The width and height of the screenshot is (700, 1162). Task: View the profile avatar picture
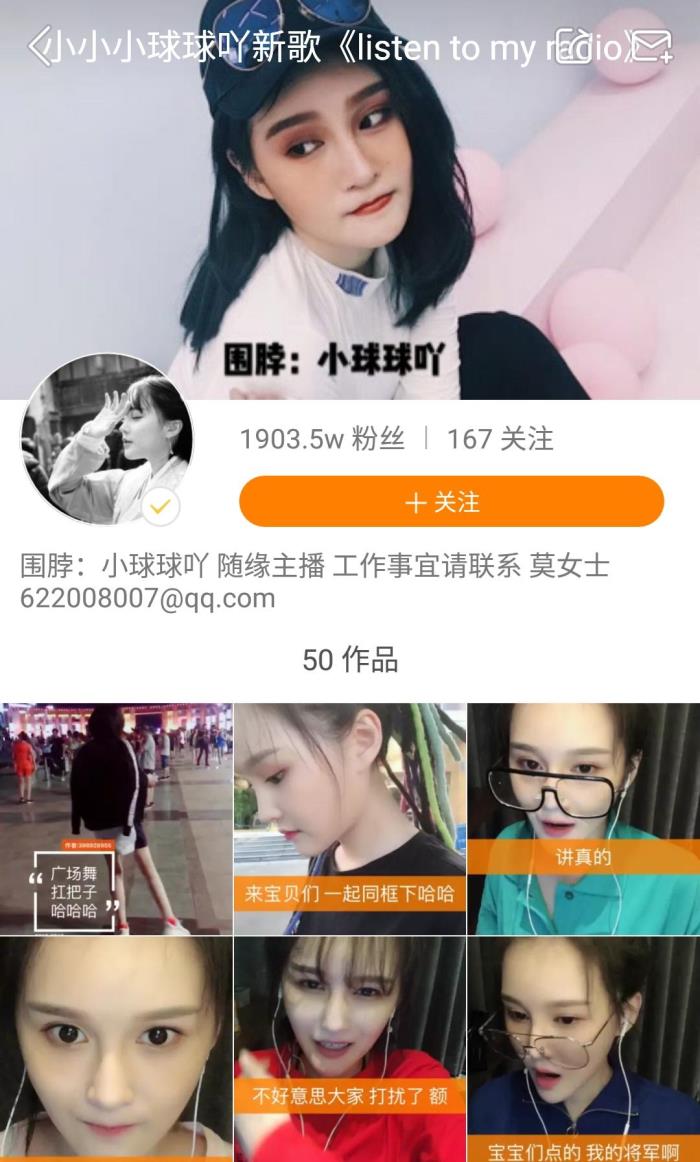108,439
